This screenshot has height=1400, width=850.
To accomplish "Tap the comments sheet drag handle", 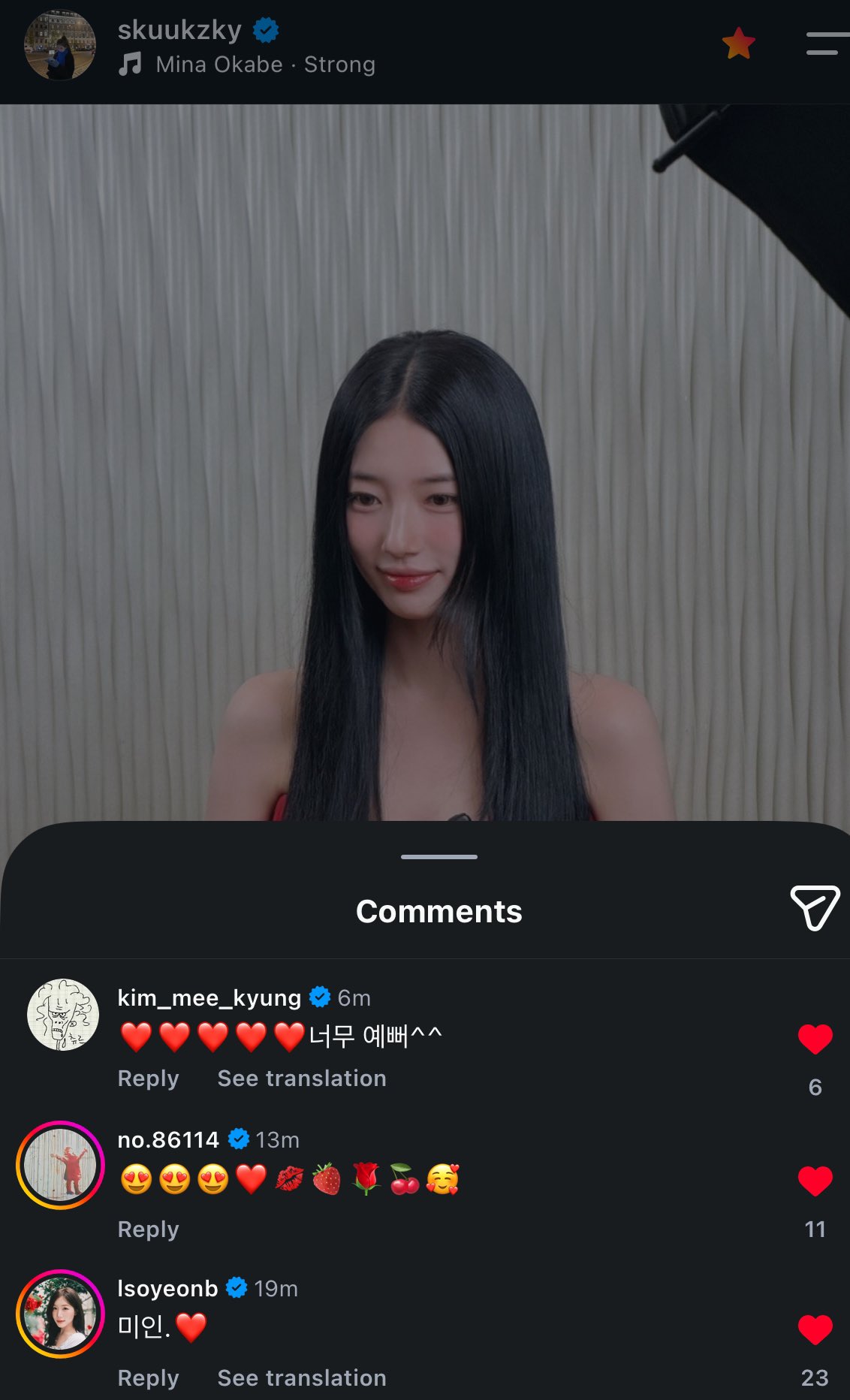I will [x=439, y=856].
